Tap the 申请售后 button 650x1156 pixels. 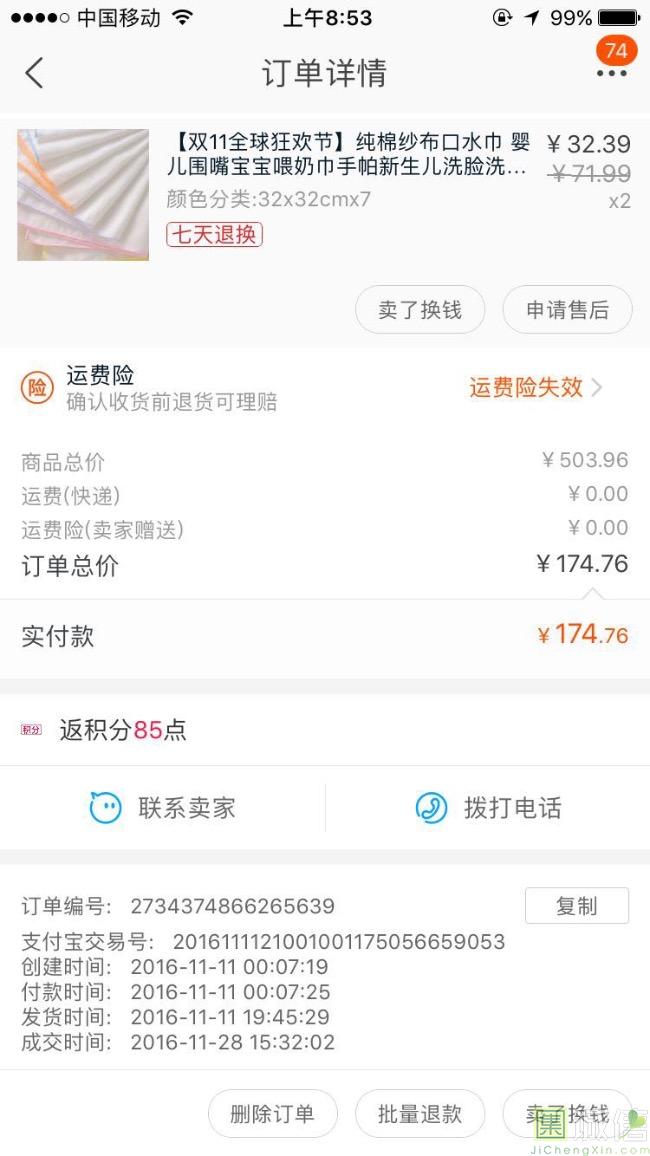pyautogui.click(x=567, y=310)
